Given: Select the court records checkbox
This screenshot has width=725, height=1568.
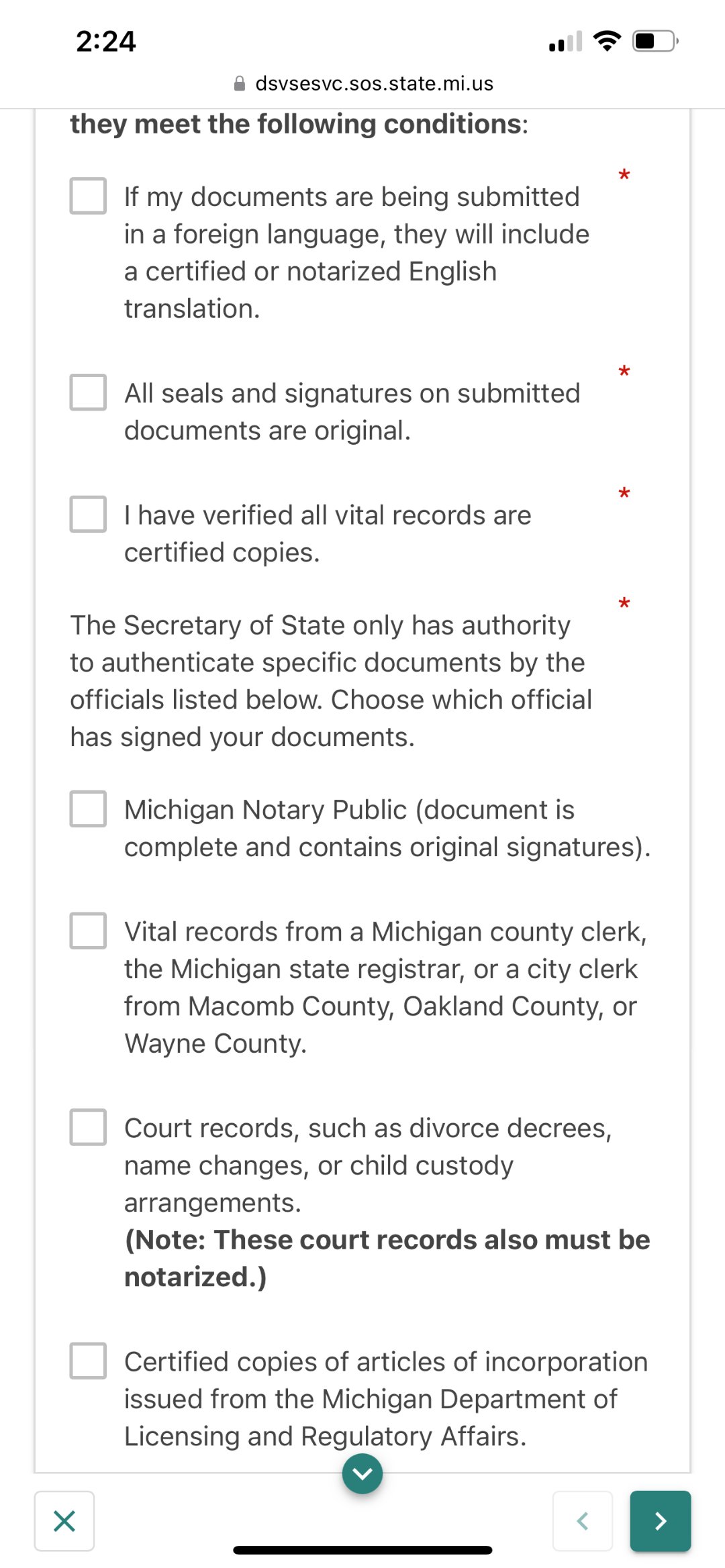Looking at the screenshot, I should point(88,1127).
